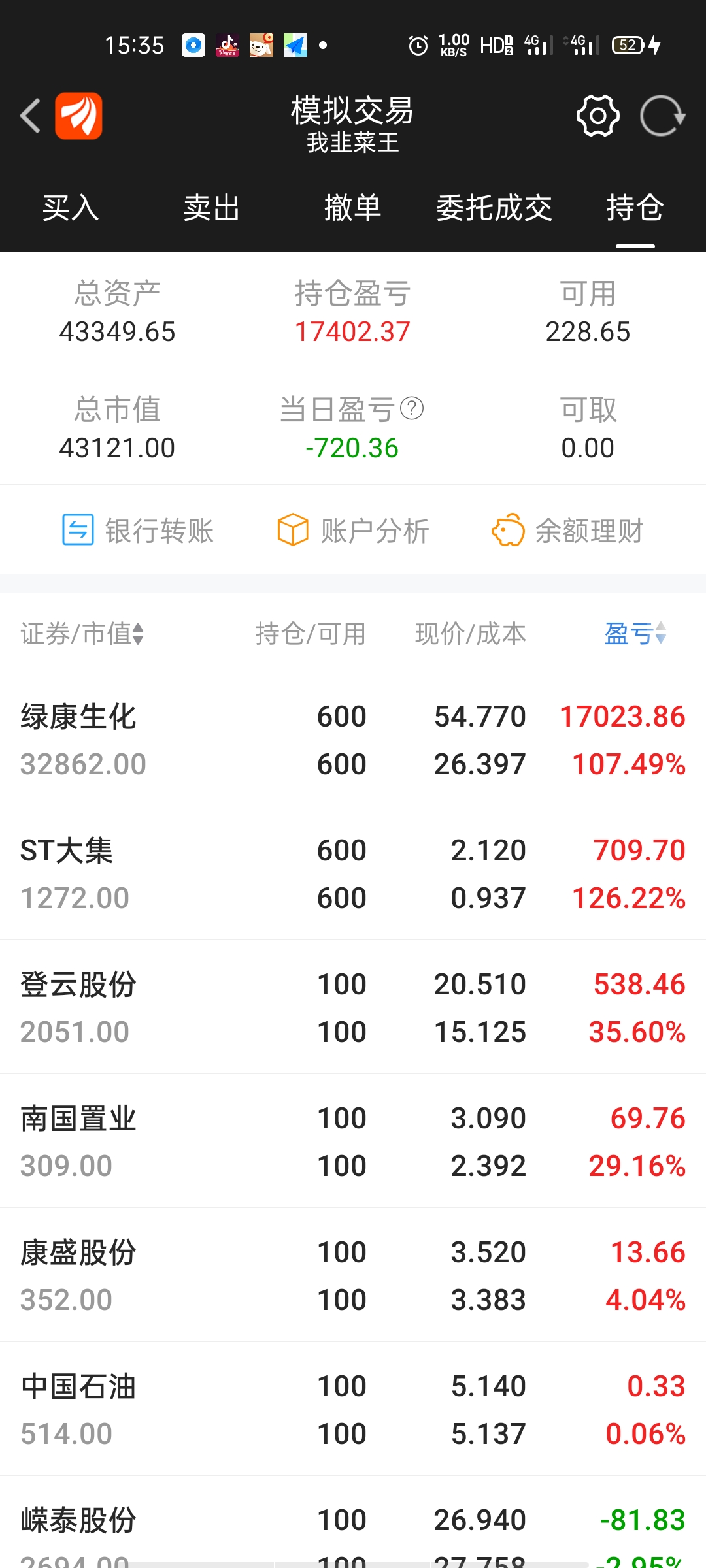Screen dimensions: 706x1568
Task: Switch to the 委托成交 tab
Action: coord(494,208)
